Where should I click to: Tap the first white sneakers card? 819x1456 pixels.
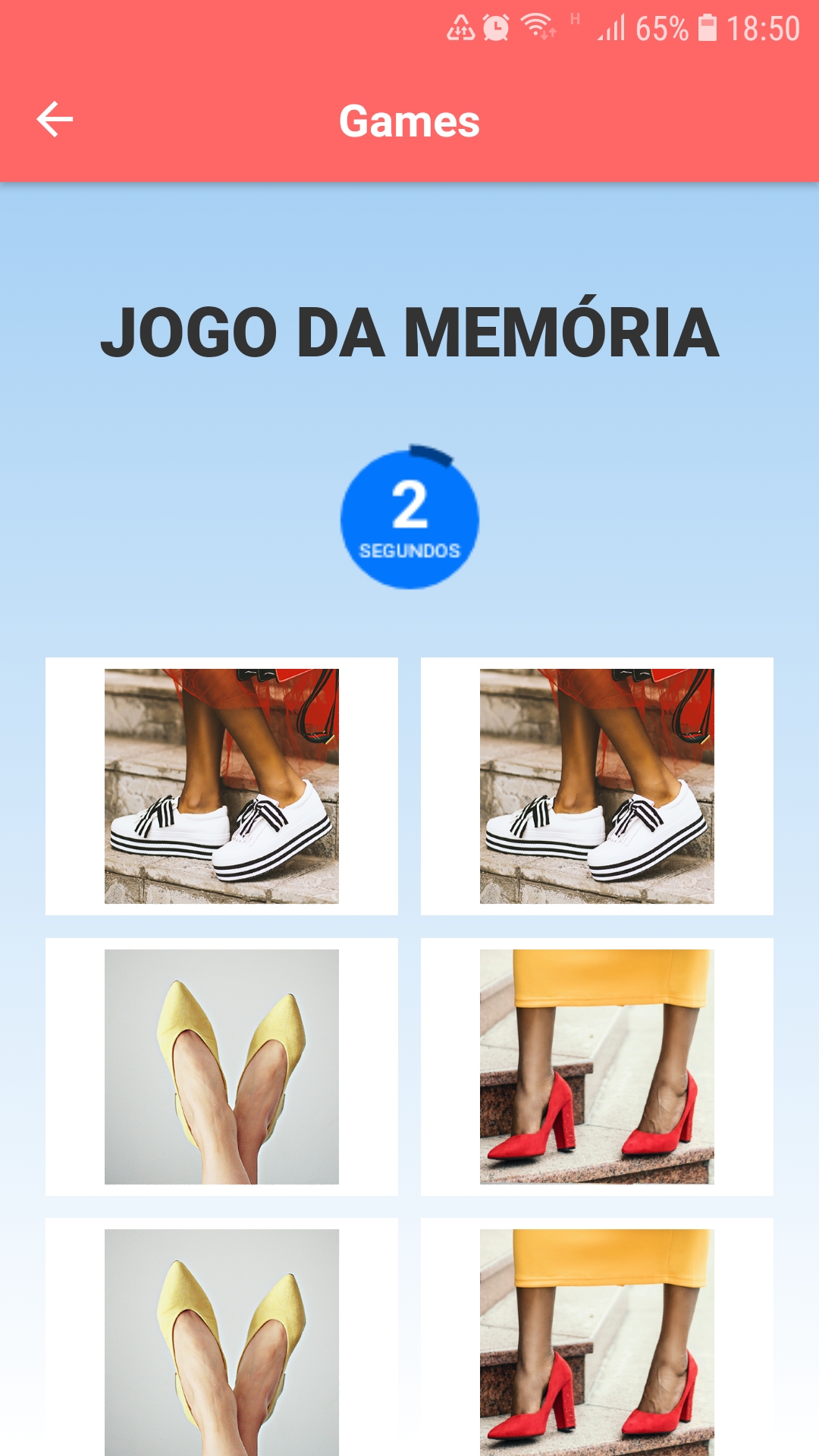pyautogui.click(x=221, y=786)
